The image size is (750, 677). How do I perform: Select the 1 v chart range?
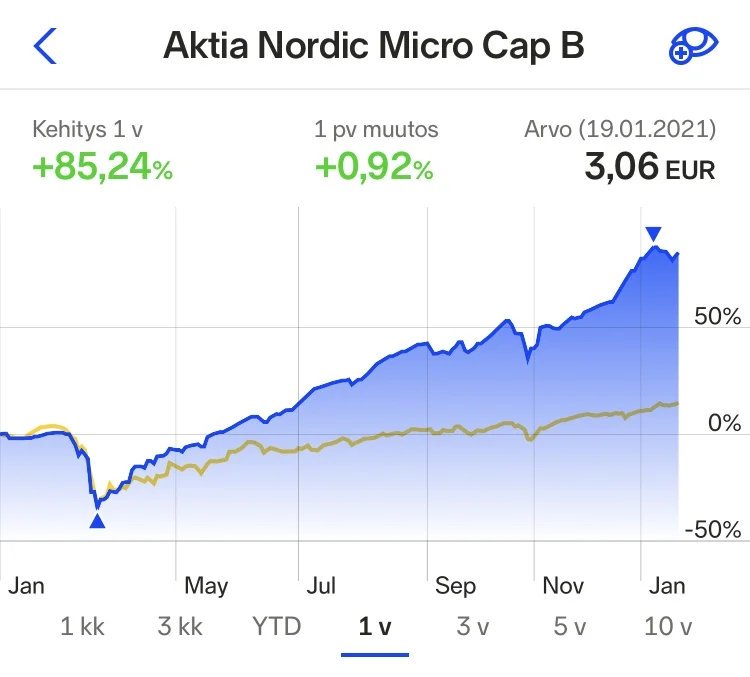pos(375,627)
